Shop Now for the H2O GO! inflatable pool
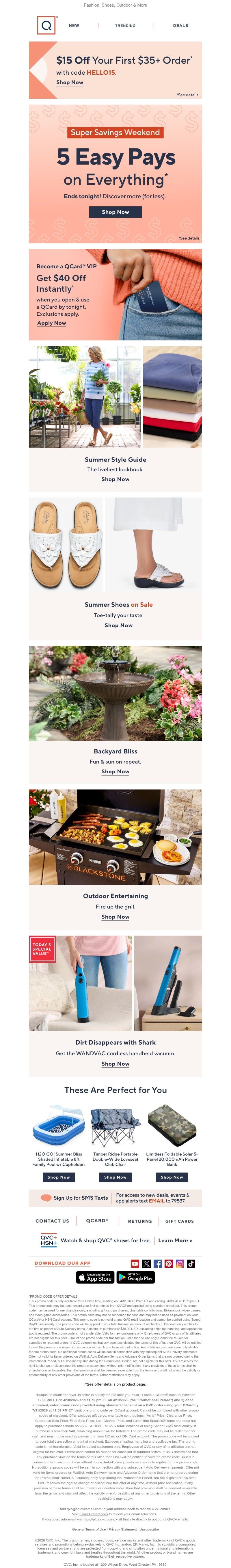 pos(59,1177)
